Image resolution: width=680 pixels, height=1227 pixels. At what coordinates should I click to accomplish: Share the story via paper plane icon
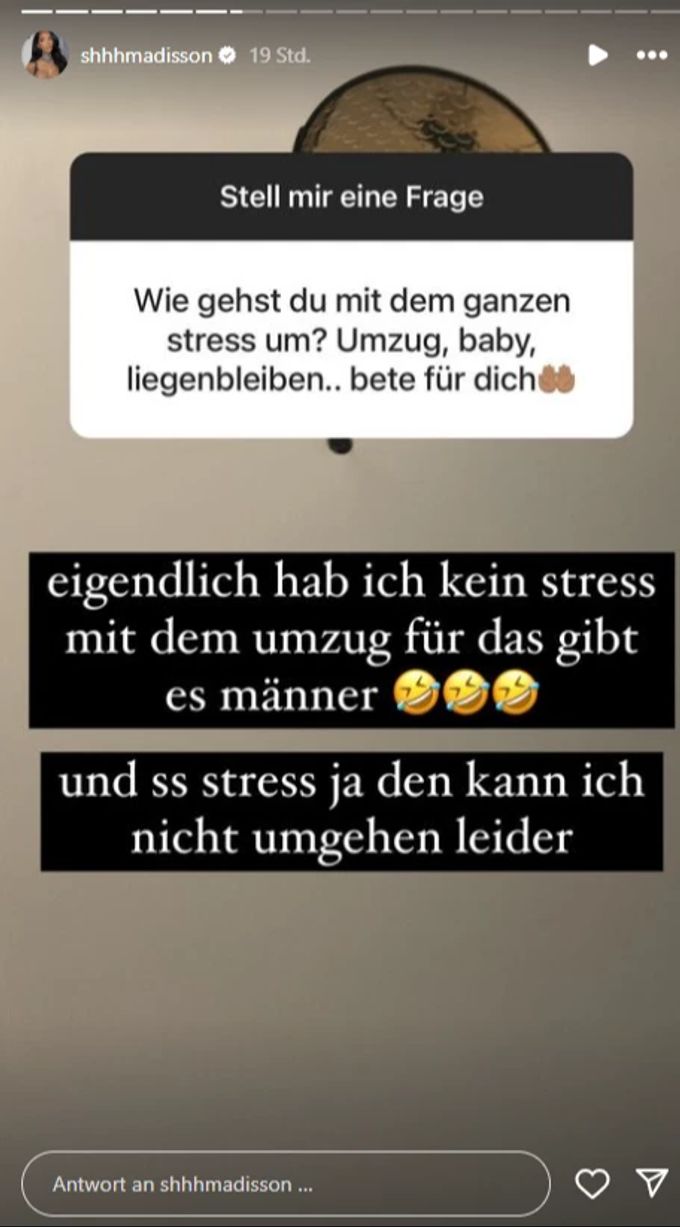coord(651,1183)
